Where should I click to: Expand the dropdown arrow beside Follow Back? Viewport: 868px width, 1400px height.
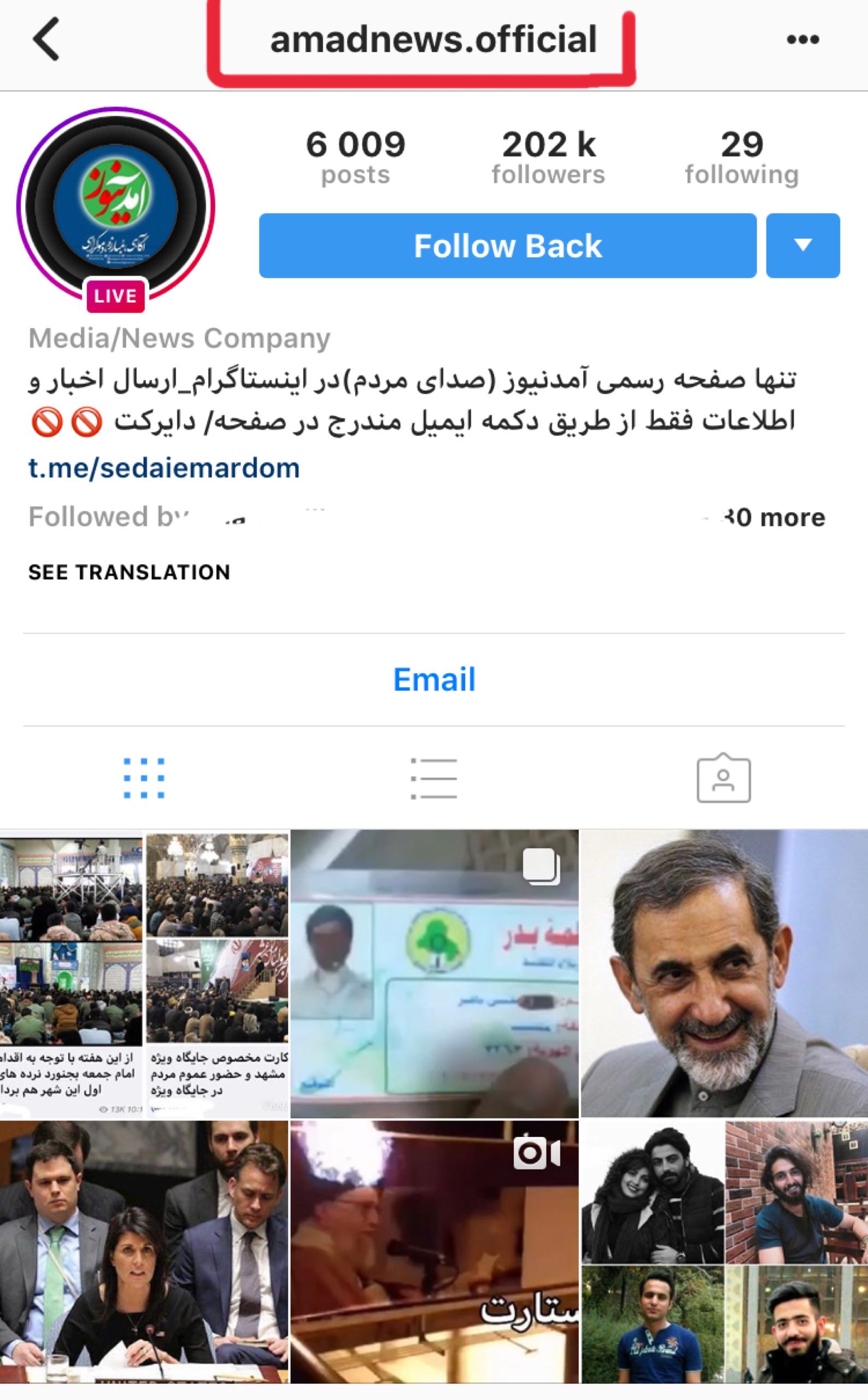click(802, 246)
